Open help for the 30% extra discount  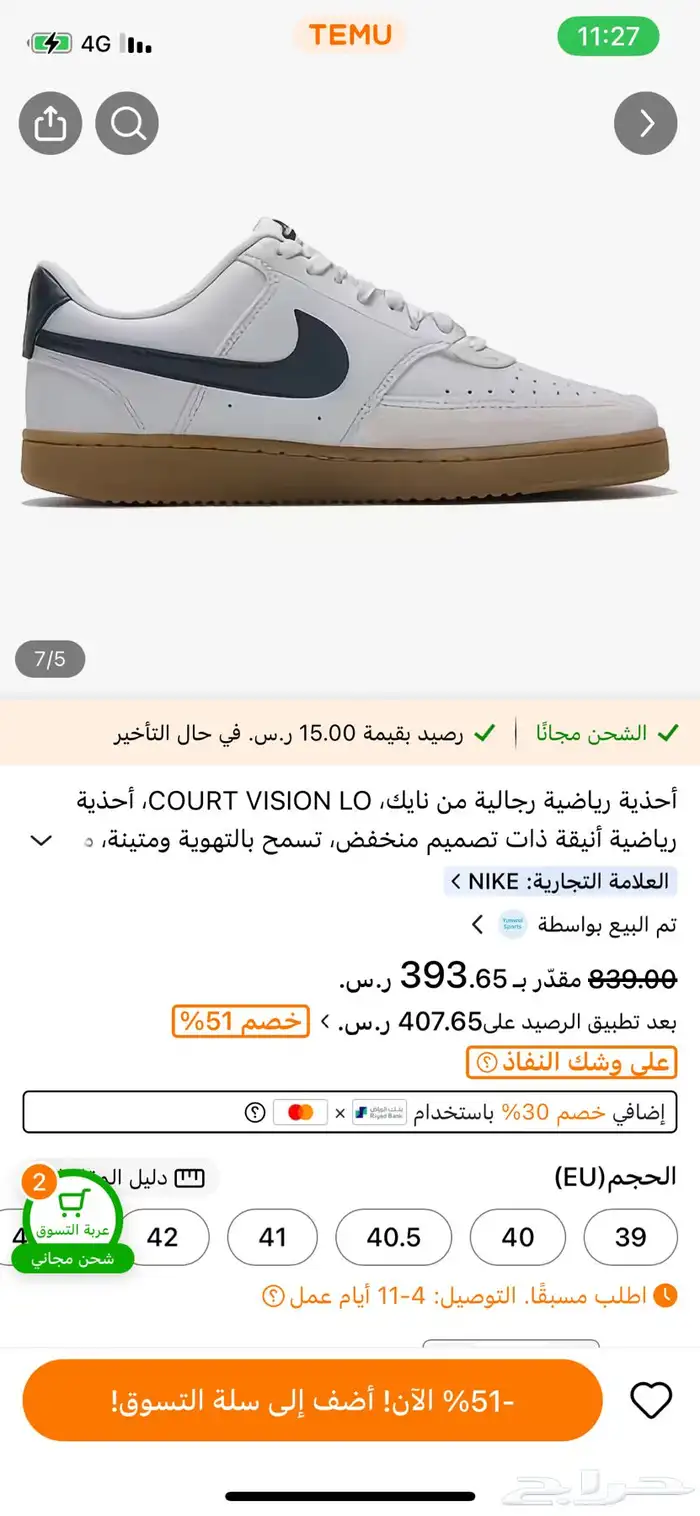click(x=254, y=1112)
